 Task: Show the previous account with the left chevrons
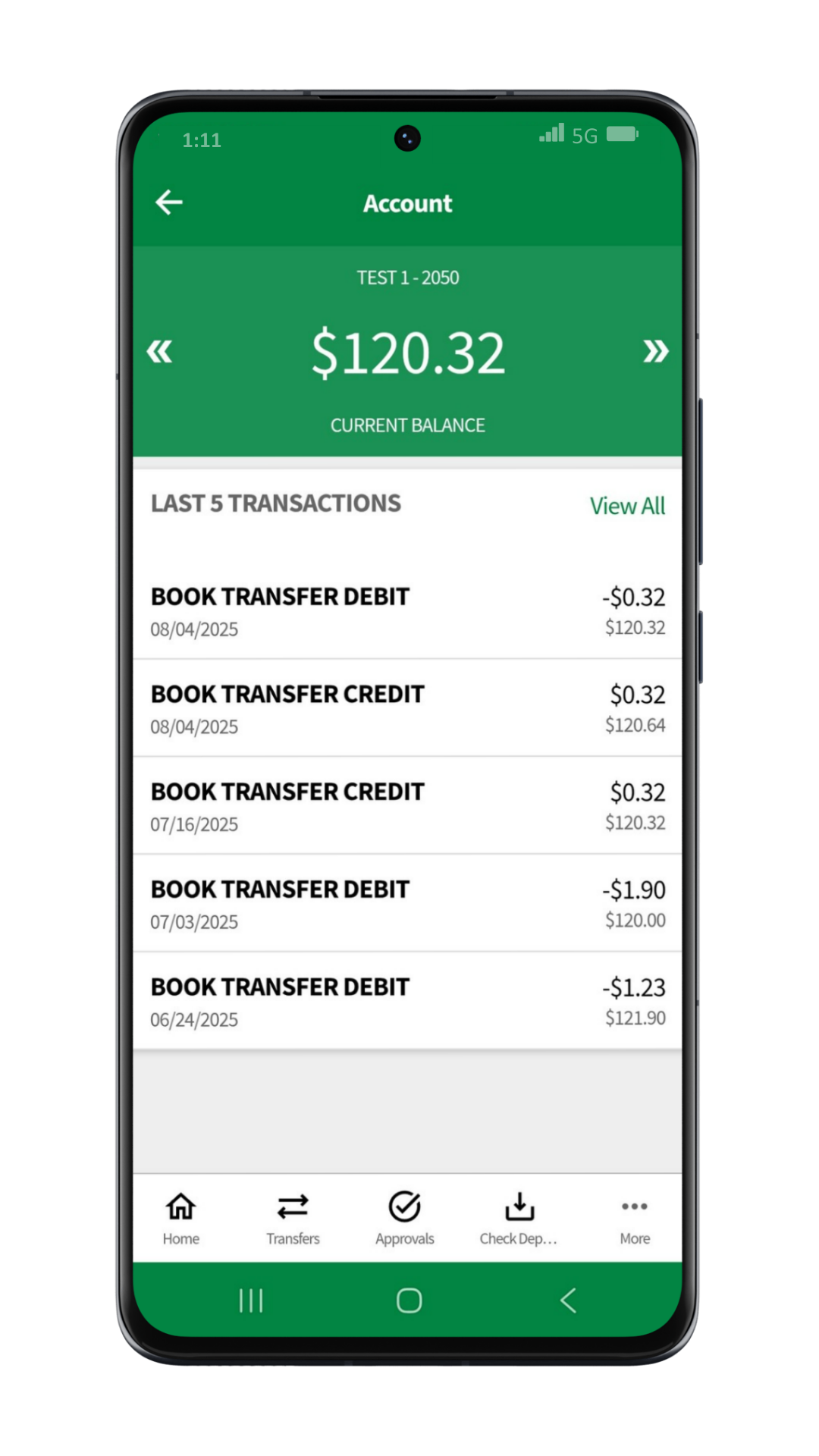pos(160,351)
